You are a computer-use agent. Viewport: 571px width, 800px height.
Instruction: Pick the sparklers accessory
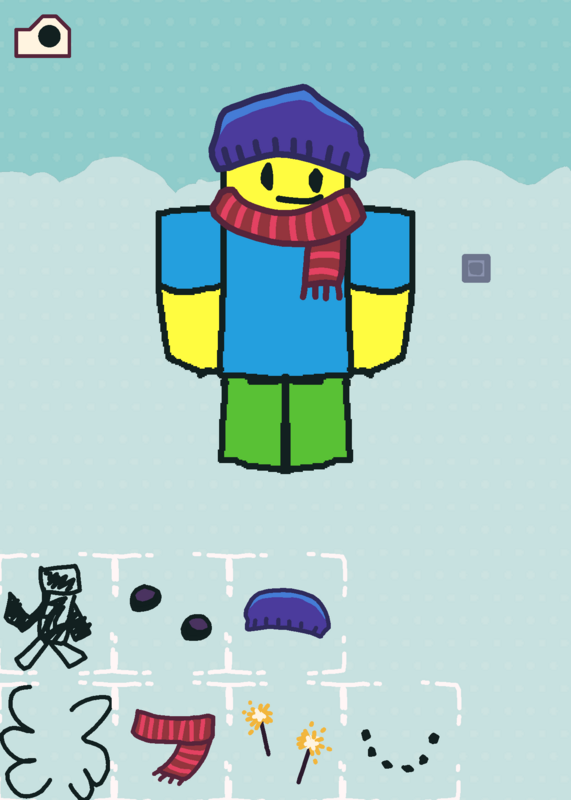[286, 741]
